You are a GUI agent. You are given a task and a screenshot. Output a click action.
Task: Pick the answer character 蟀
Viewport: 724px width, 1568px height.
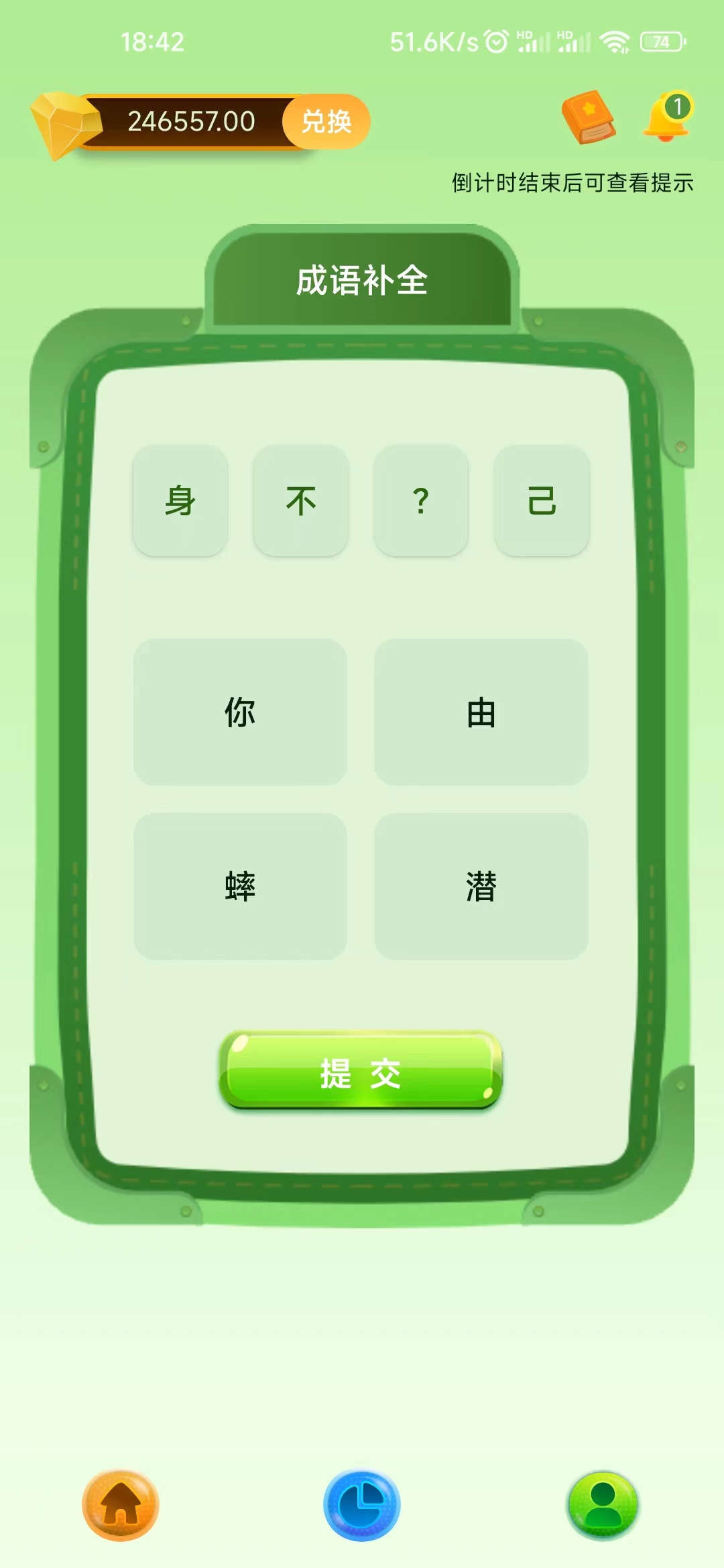click(x=240, y=886)
